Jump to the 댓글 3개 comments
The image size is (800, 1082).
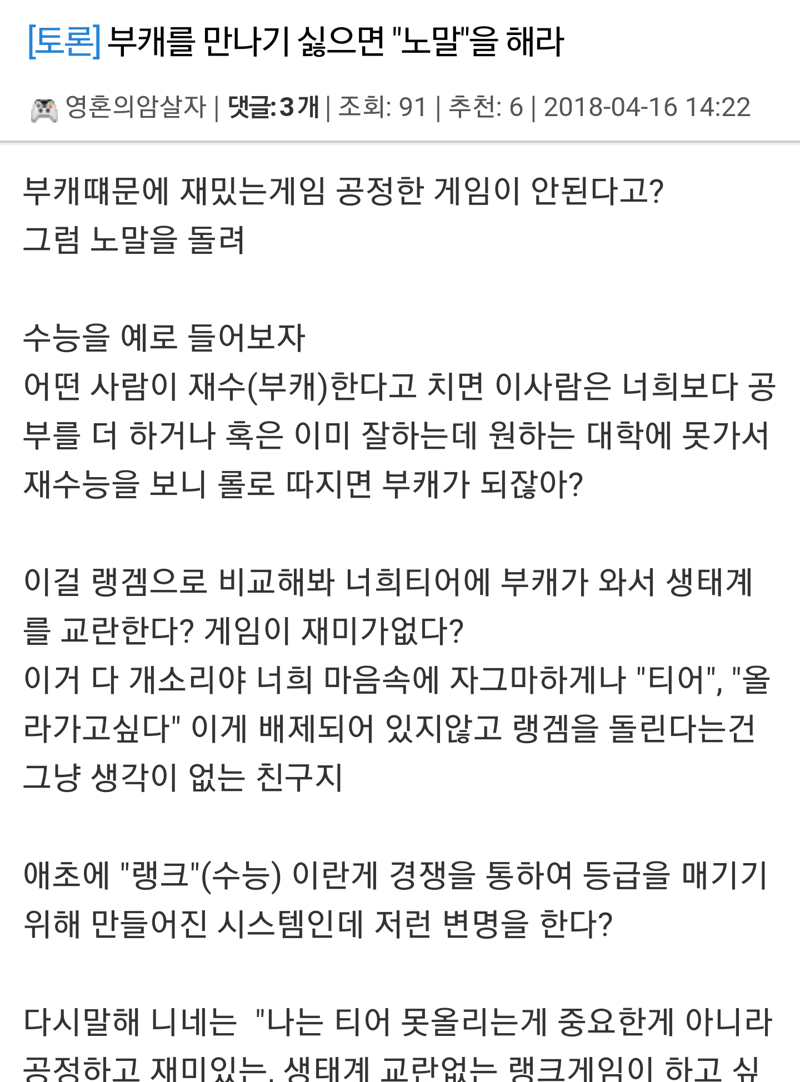point(273,108)
